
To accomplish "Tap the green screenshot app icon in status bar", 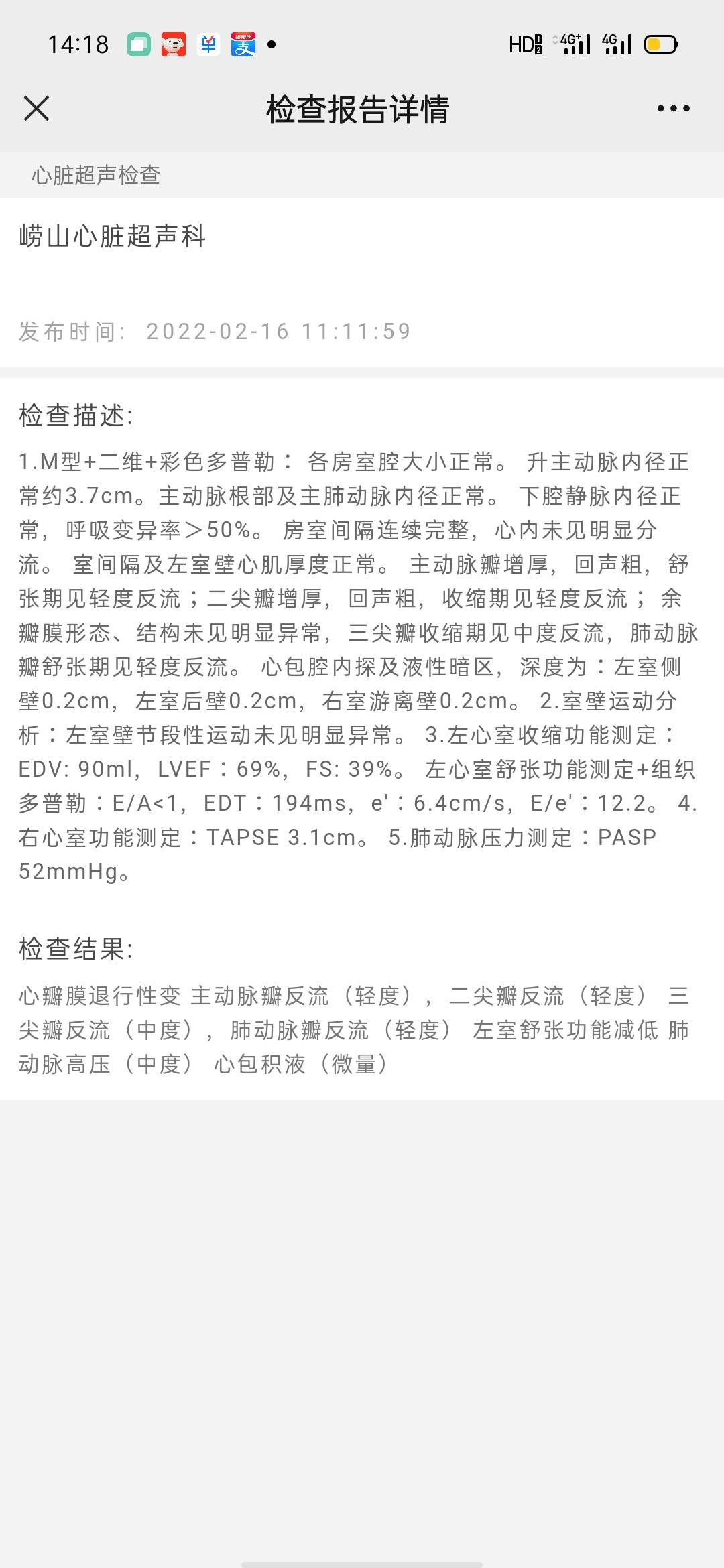I will click(x=139, y=44).
